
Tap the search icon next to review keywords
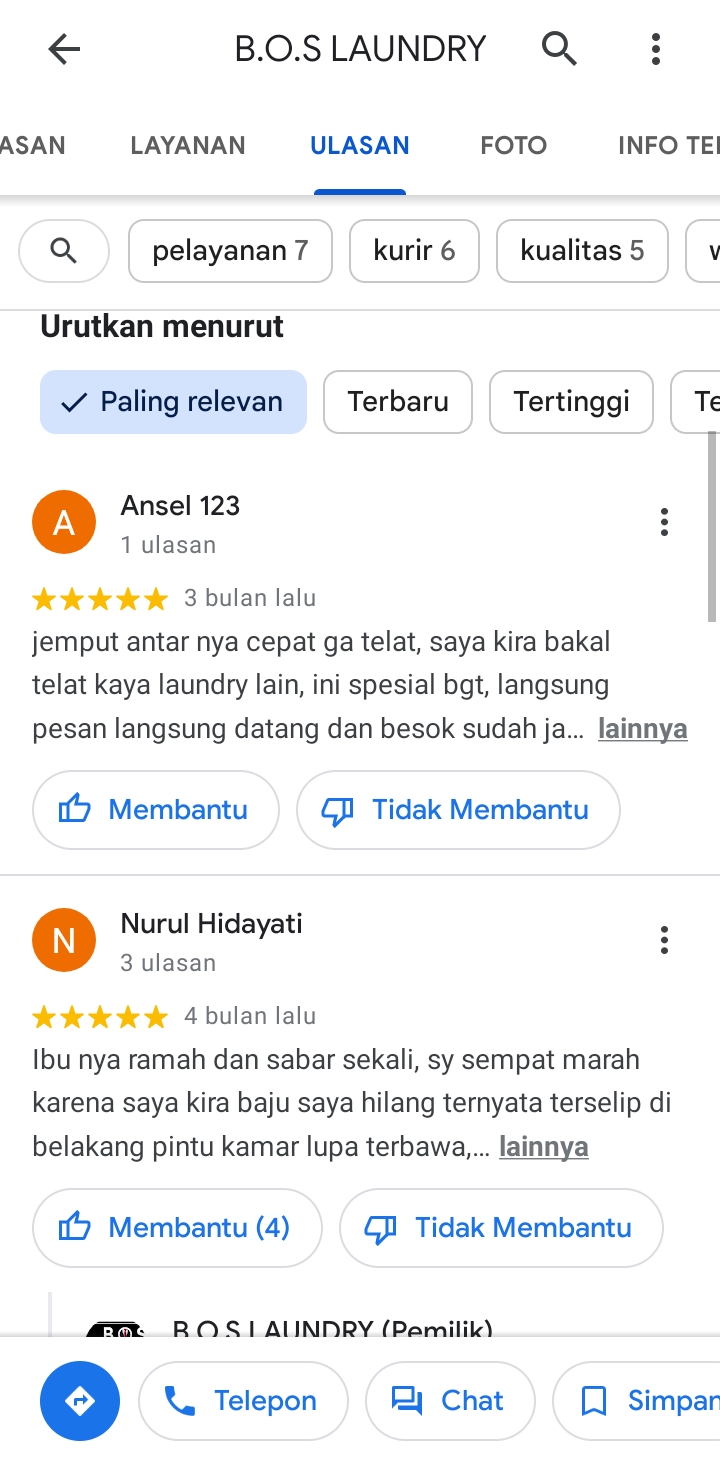pyautogui.click(x=64, y=251)
